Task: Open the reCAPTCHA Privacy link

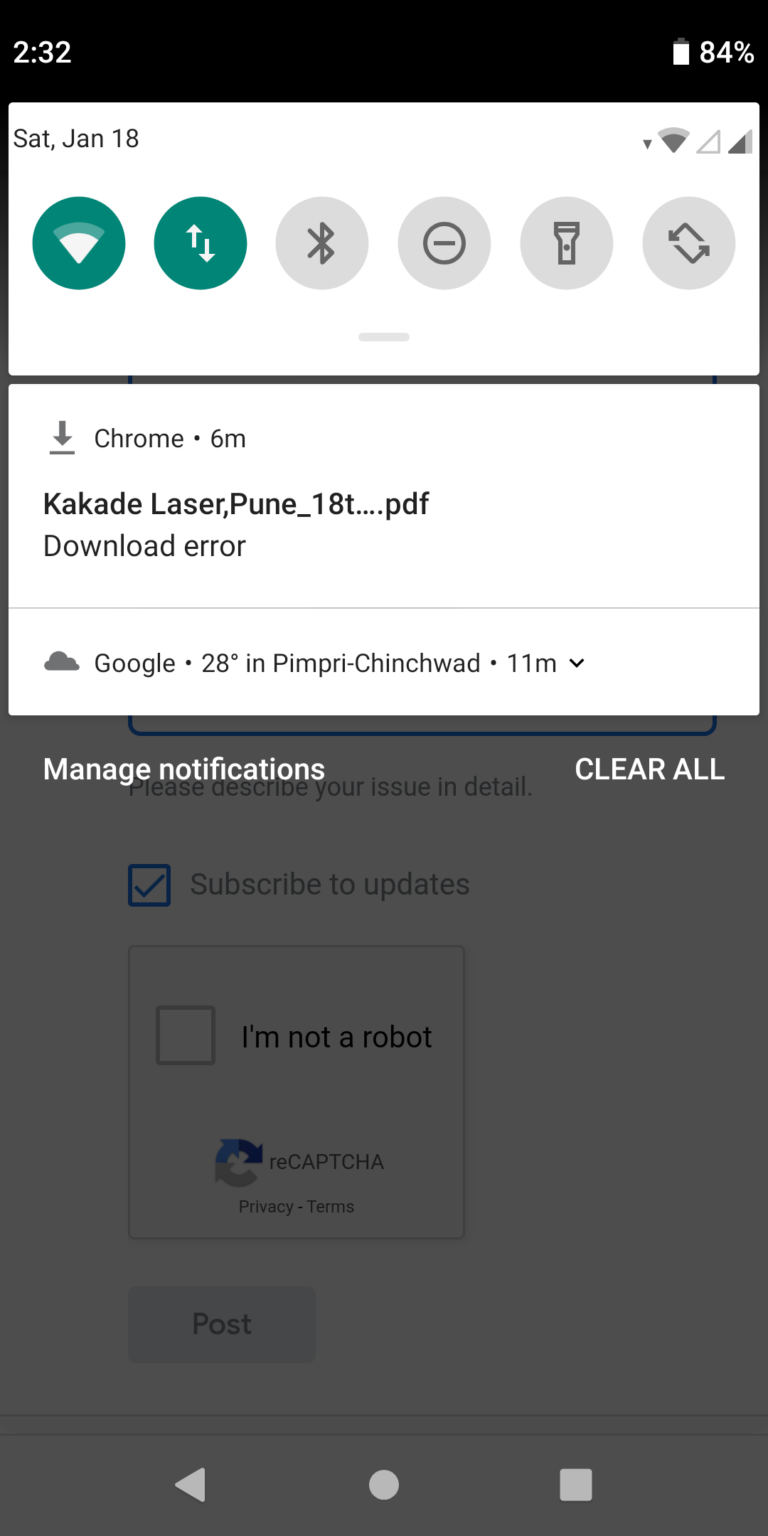Action: click(x=265, y=1206)
